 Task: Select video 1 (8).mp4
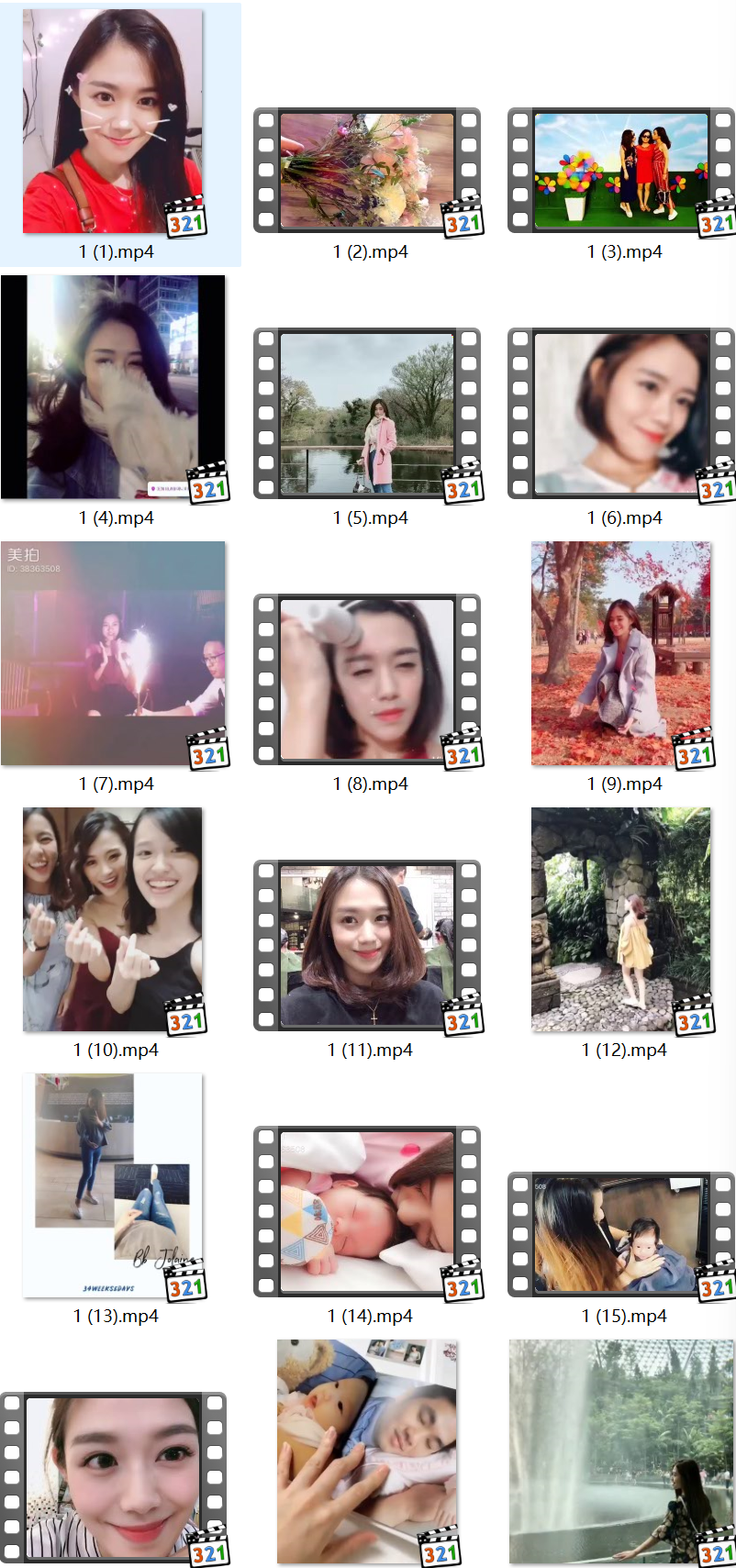[367, 679]
